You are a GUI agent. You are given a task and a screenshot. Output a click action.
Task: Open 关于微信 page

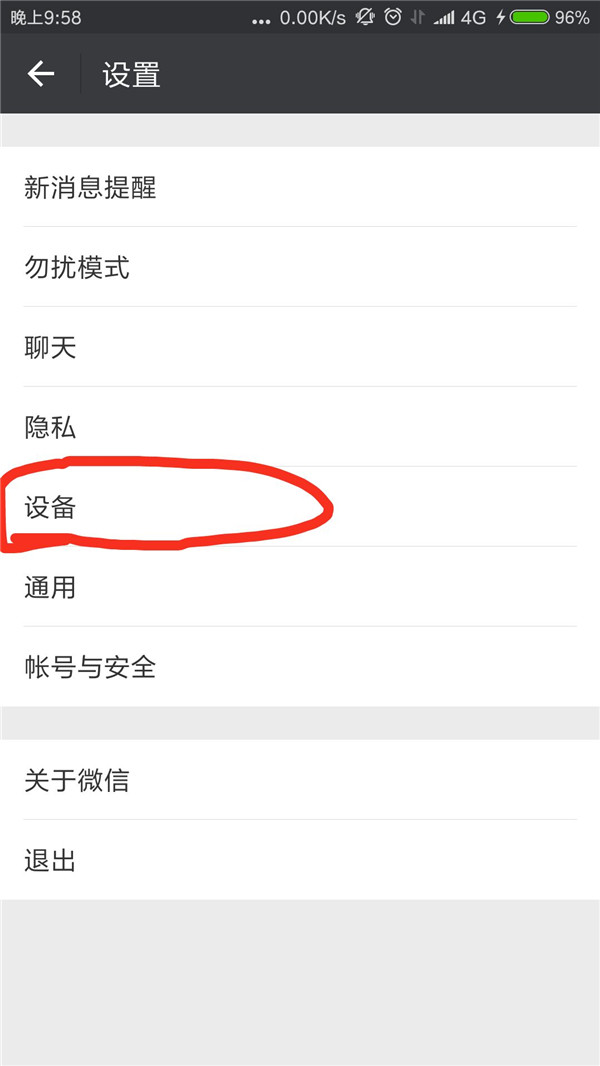pos(300,780)
